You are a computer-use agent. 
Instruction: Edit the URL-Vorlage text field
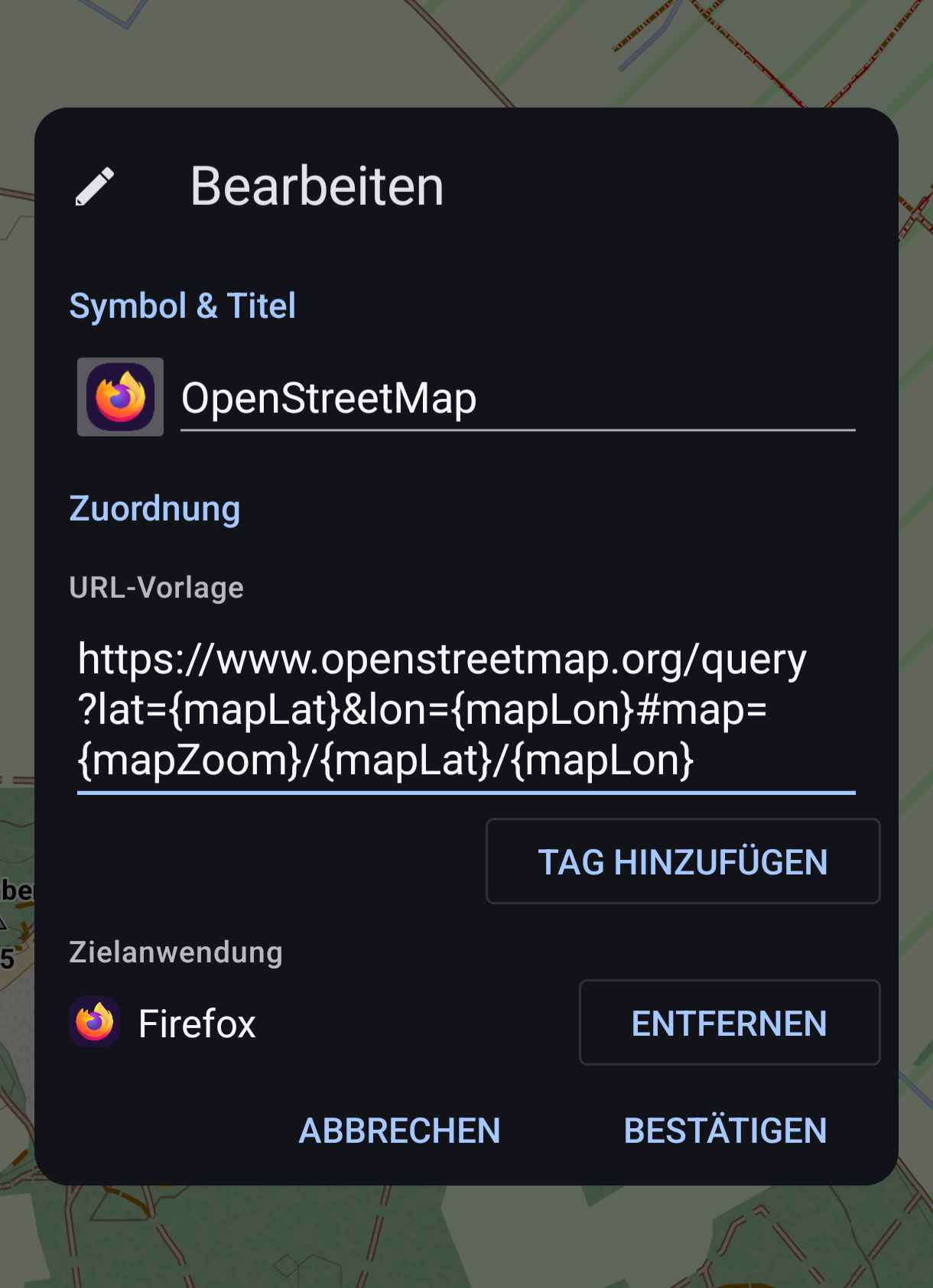coord(465,709)
